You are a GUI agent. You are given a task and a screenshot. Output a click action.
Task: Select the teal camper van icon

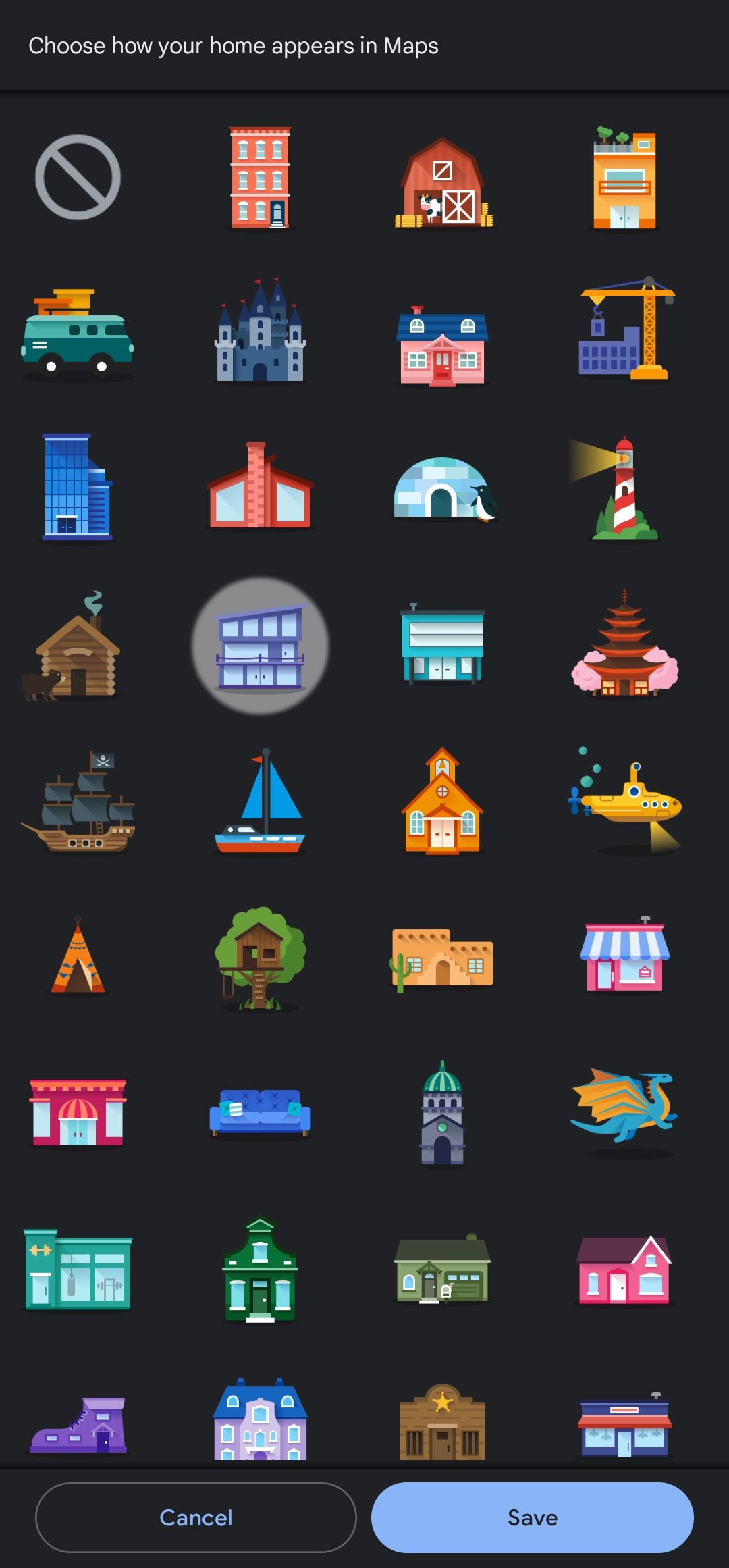coord(78,334)
